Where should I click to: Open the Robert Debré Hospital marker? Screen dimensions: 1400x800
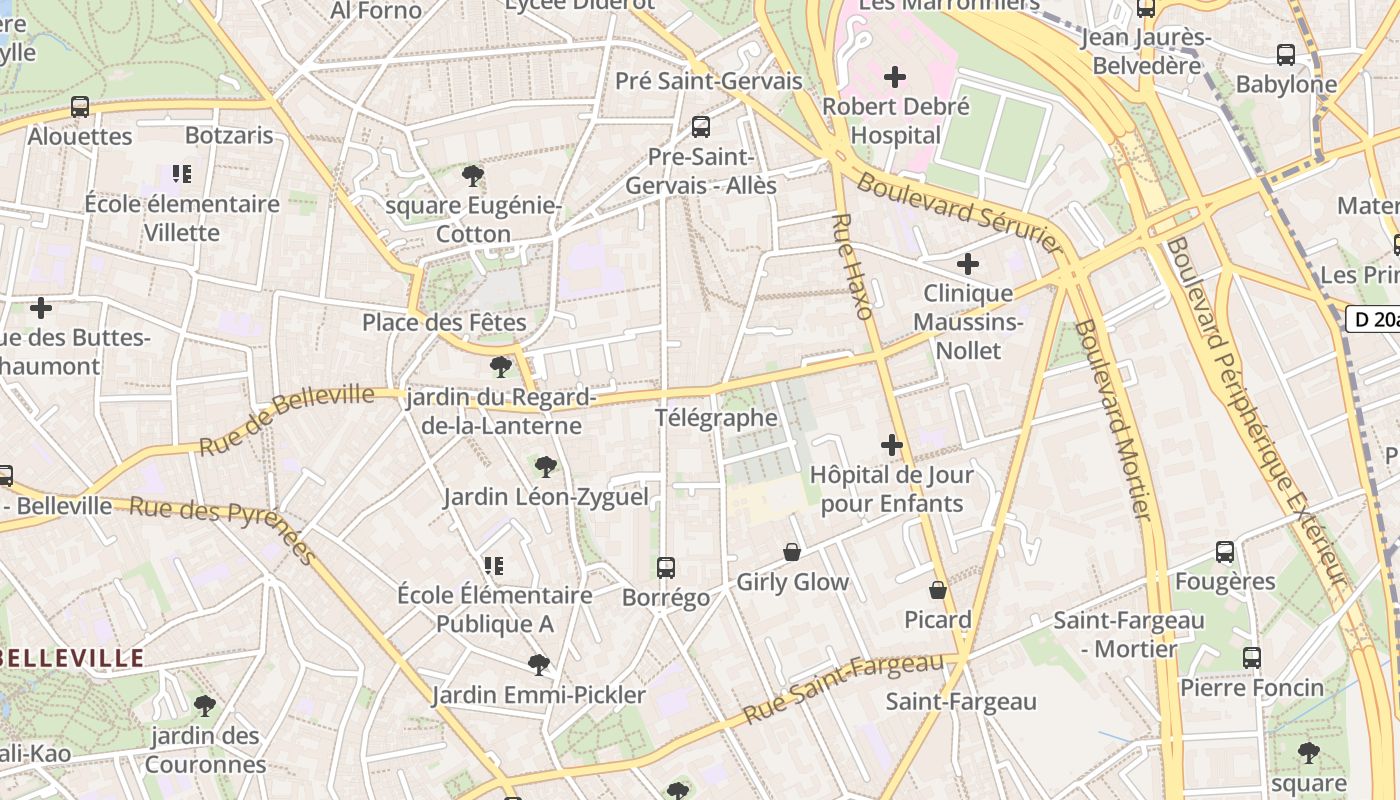click(895, 77)
